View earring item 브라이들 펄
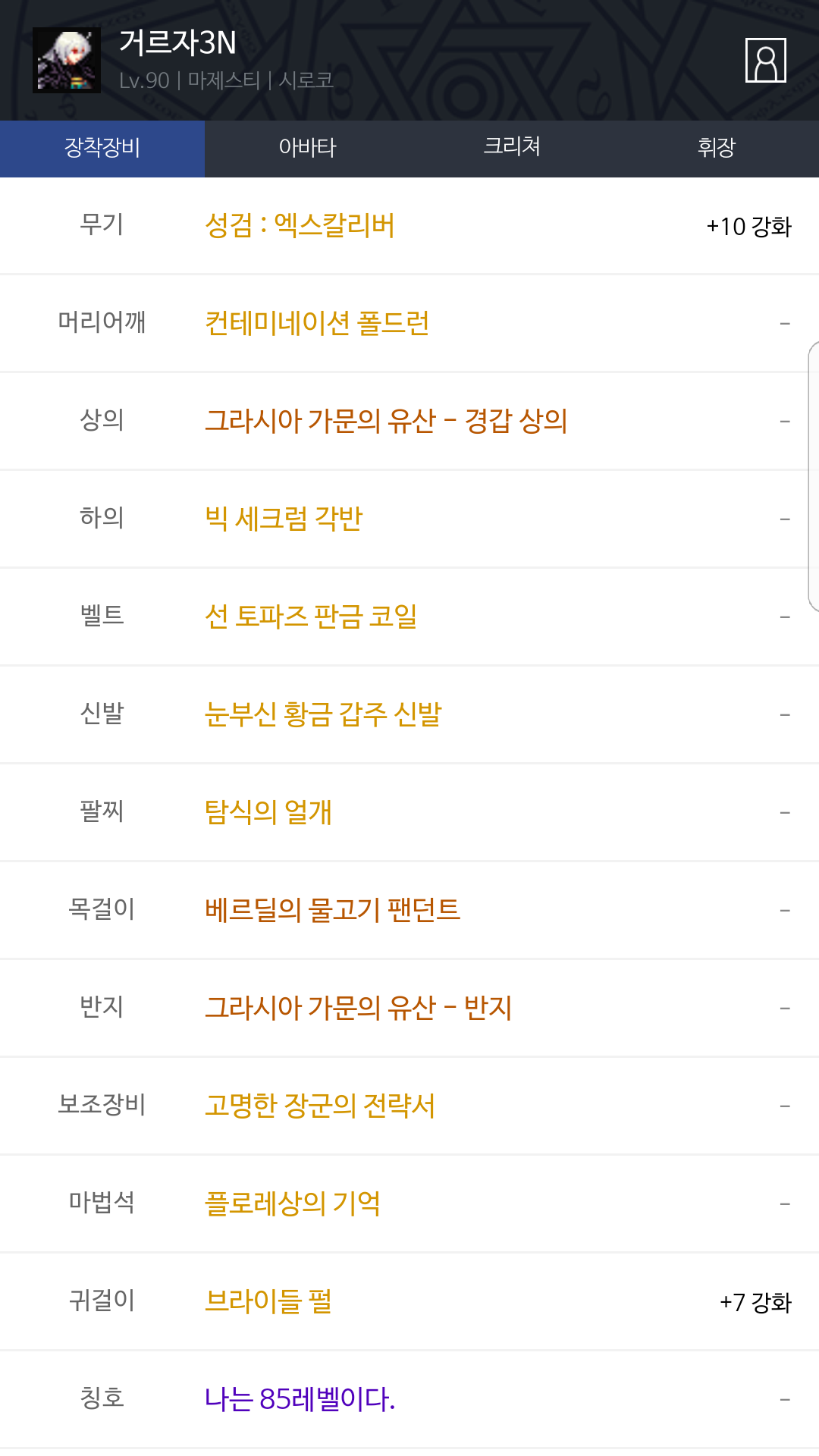 (x=268, y=1301)
